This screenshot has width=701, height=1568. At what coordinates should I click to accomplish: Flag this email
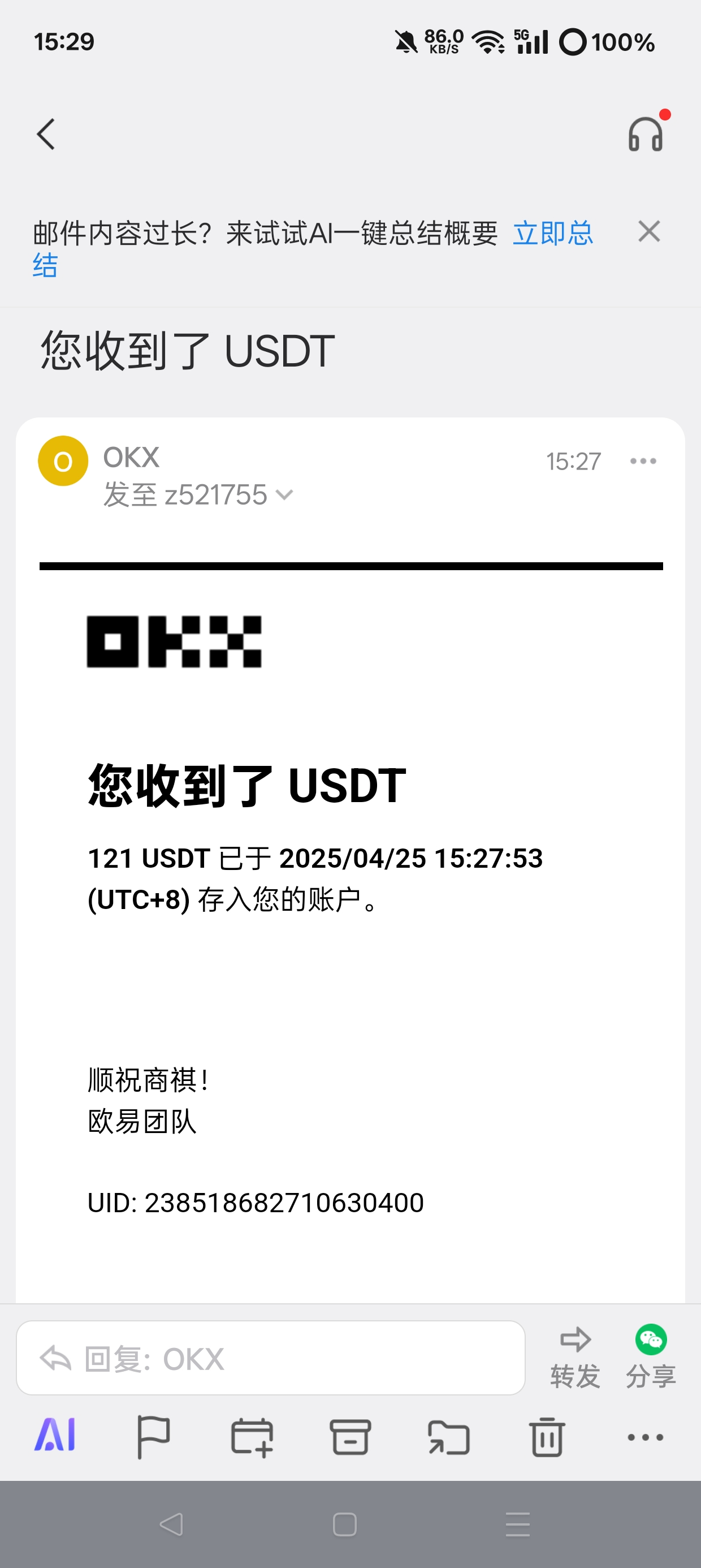click(x=153, y=1437)
